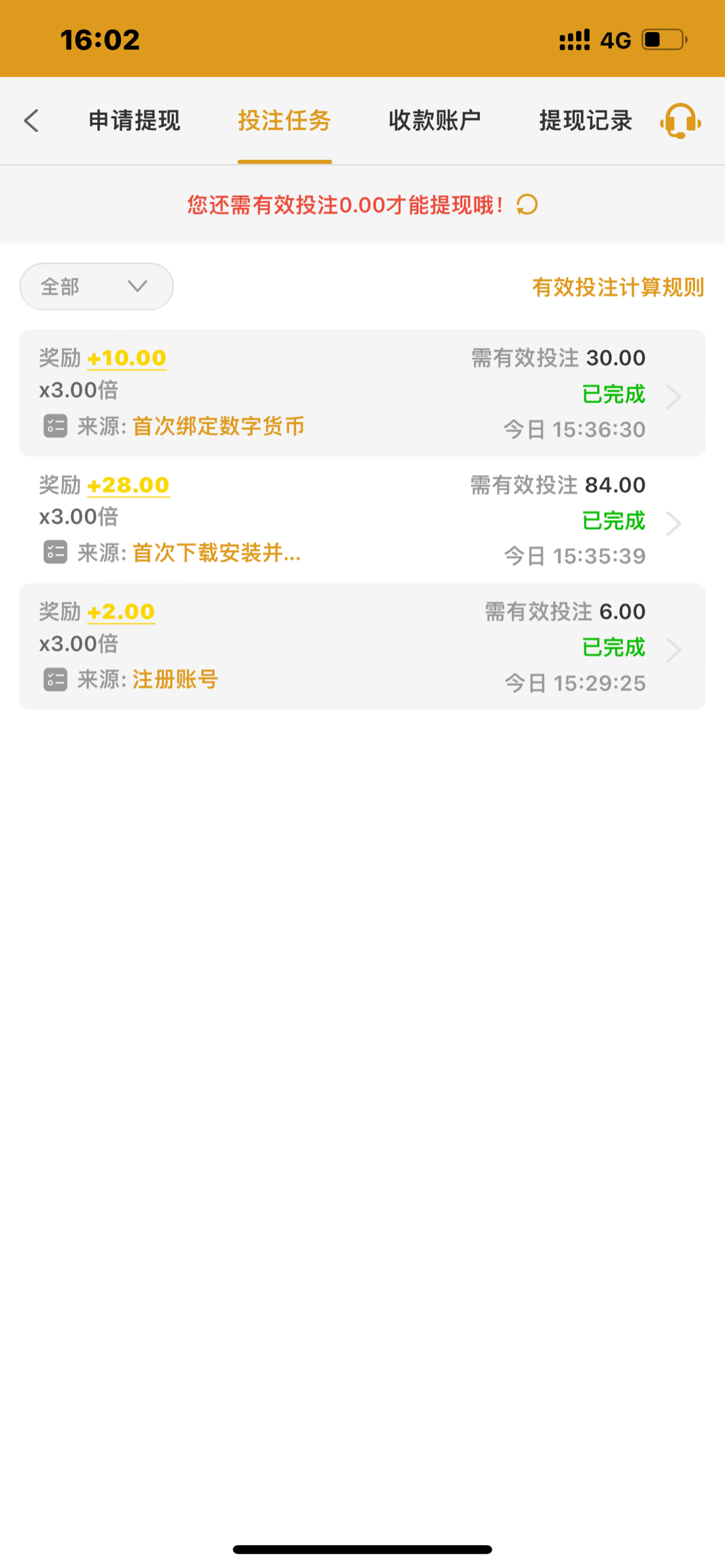Screen dimensions: 725x1568
Task: Expand the 全部 filter dropdown
Action: pos(97,286)
